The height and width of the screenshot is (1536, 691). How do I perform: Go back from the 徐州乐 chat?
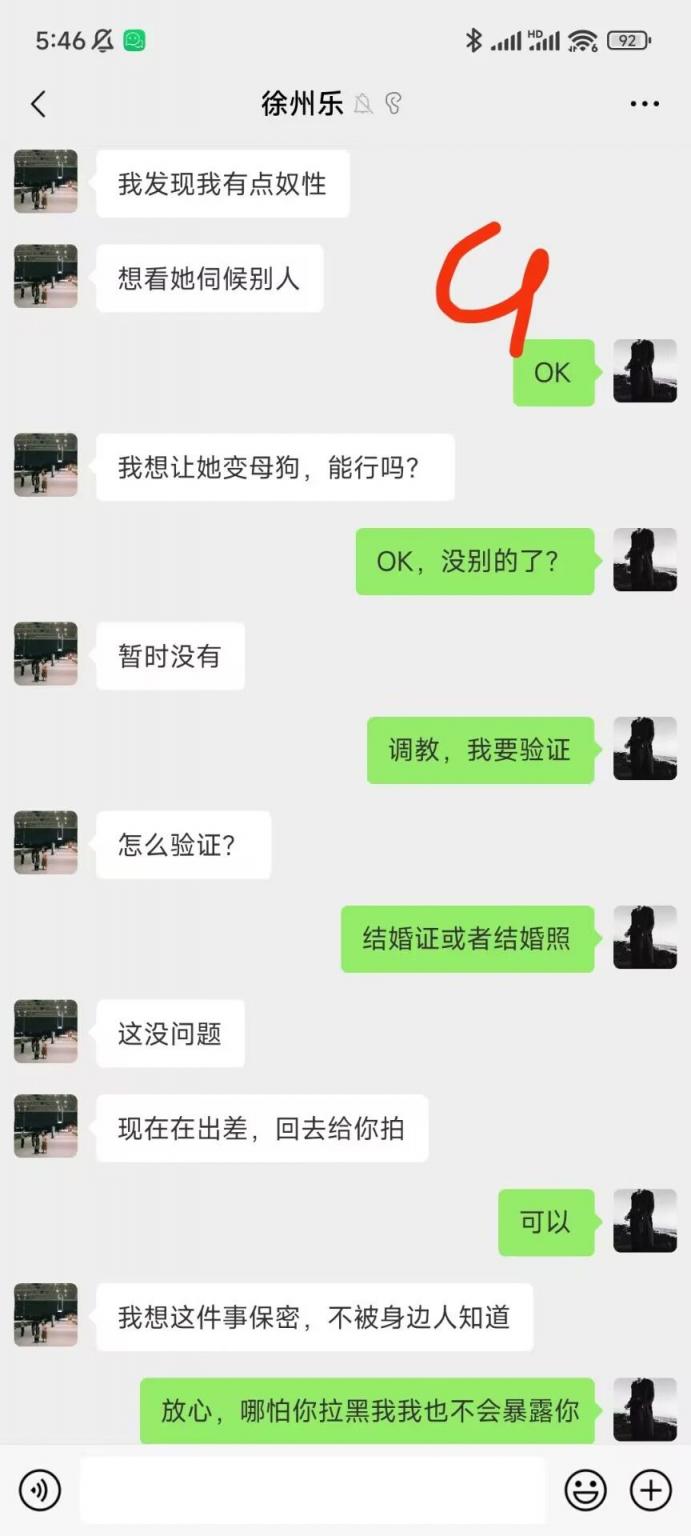pyautogui.click(x=38, y=104)
